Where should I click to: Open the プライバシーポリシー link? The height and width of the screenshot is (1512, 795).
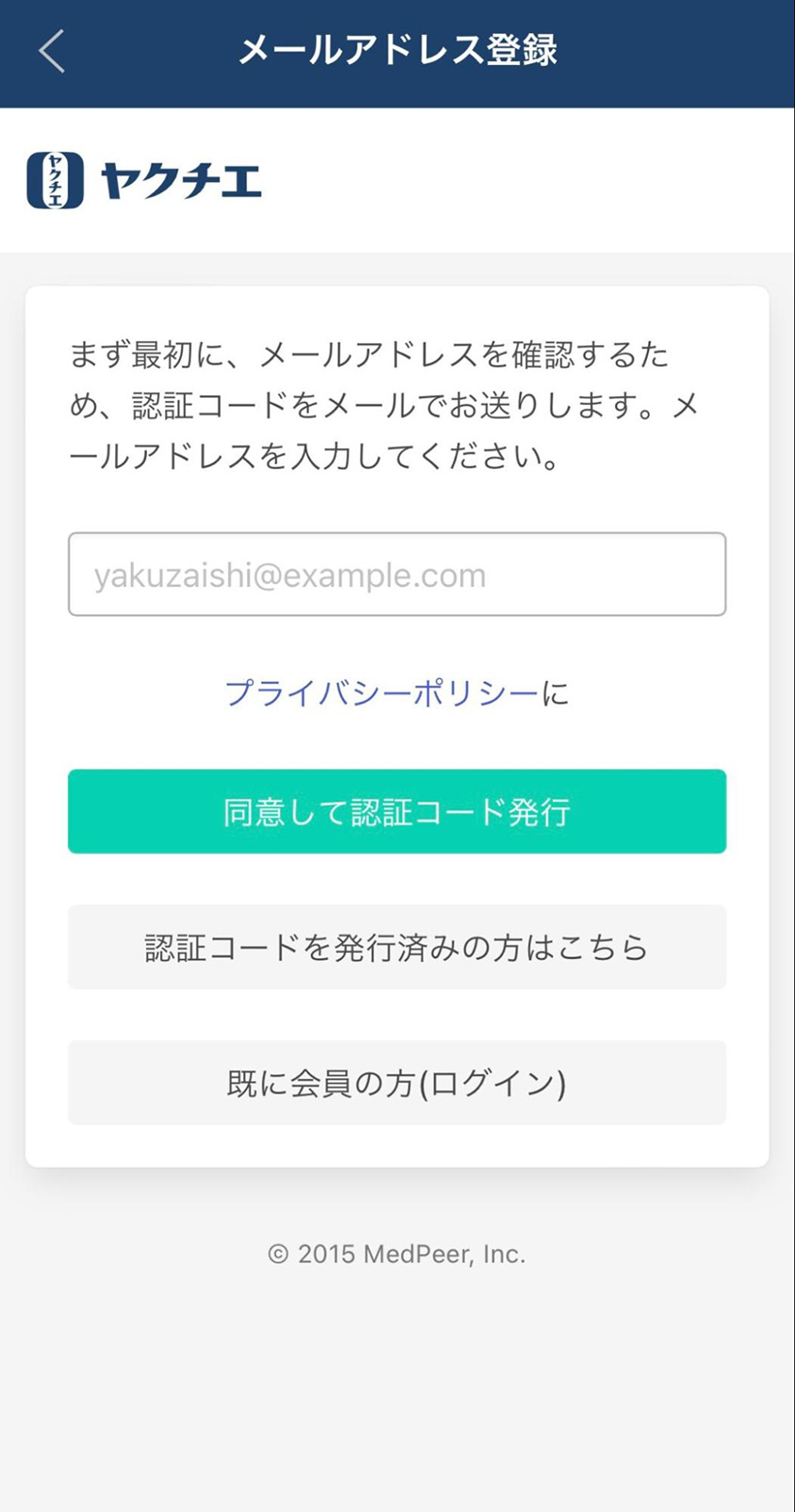click(x=382, y=693)
